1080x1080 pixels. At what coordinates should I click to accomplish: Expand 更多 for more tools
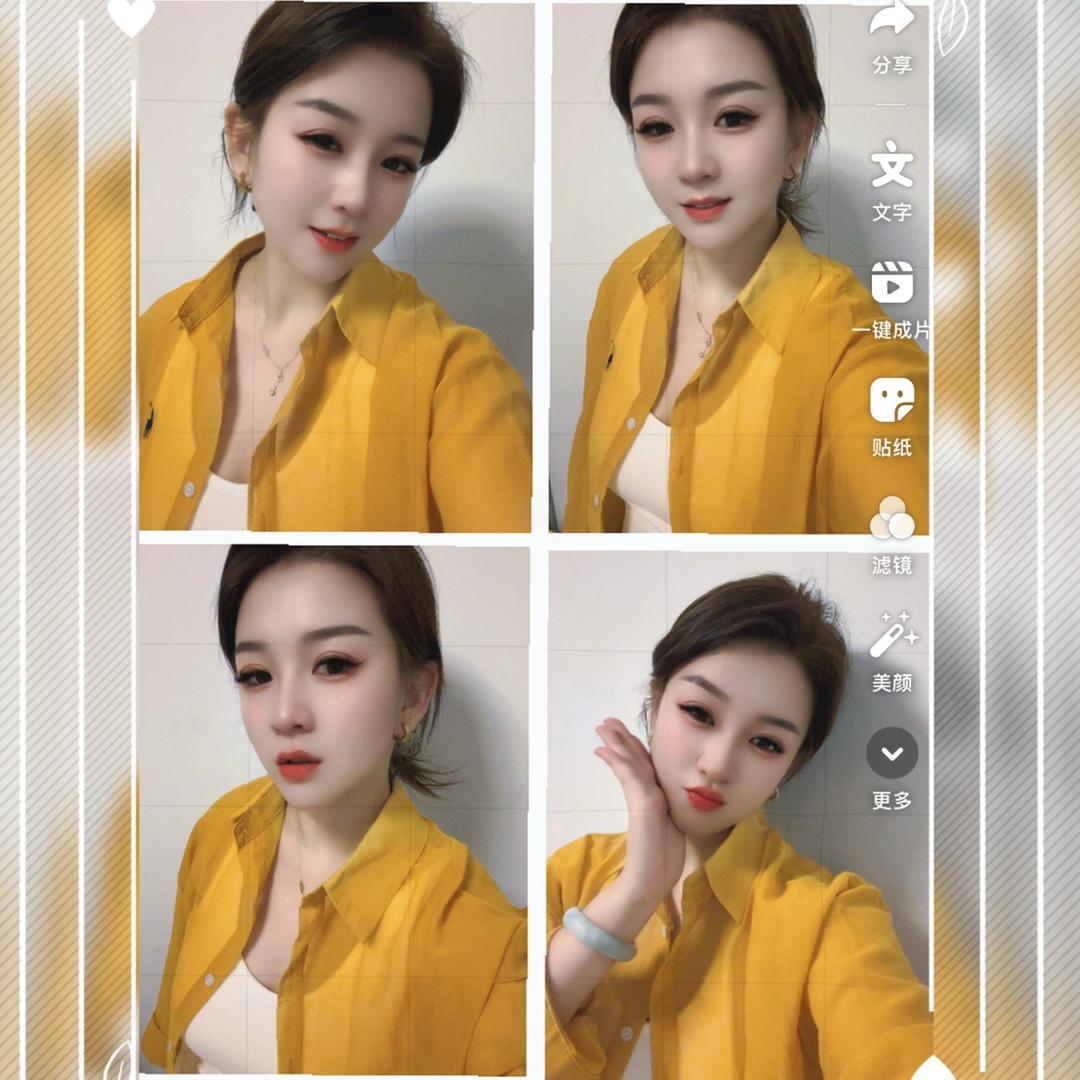tap(891, 753)
